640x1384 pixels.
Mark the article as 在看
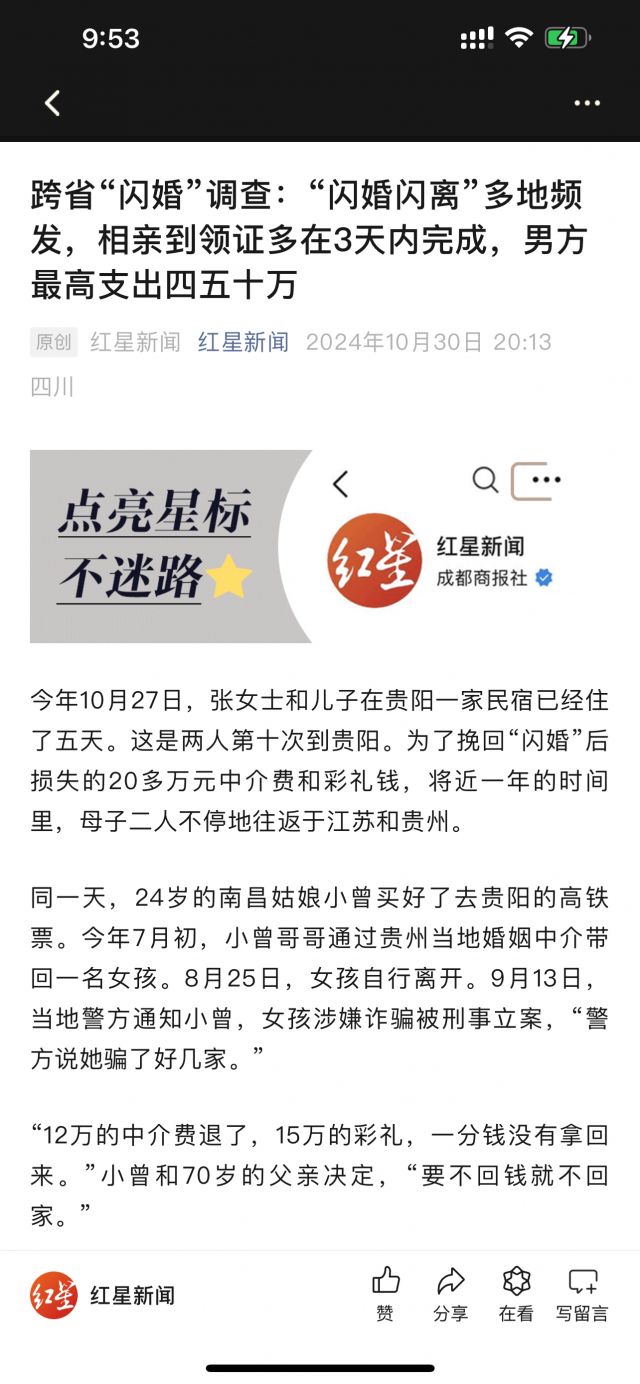pos(516,1294)
